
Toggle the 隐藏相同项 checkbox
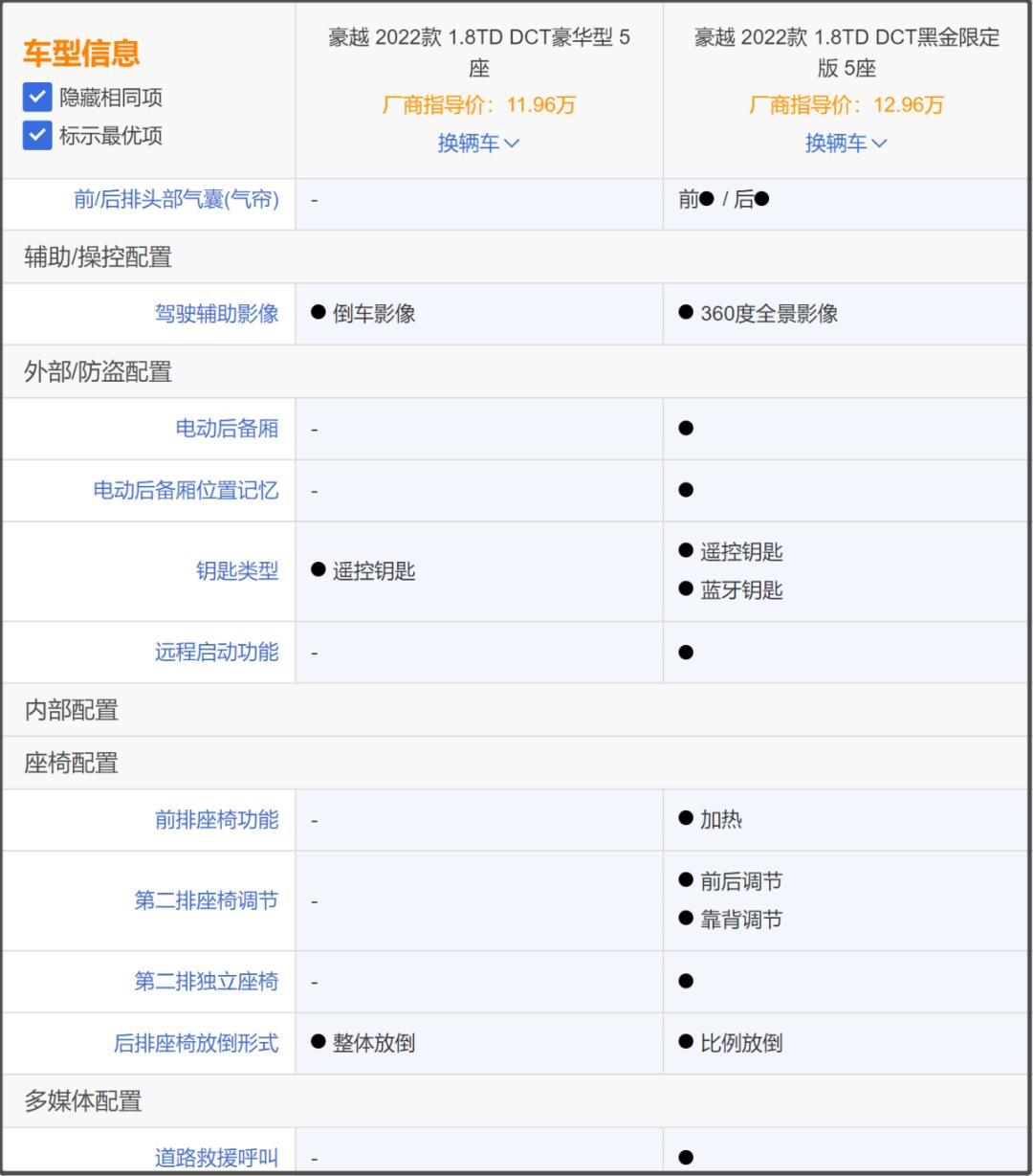(x=35, y=97)
